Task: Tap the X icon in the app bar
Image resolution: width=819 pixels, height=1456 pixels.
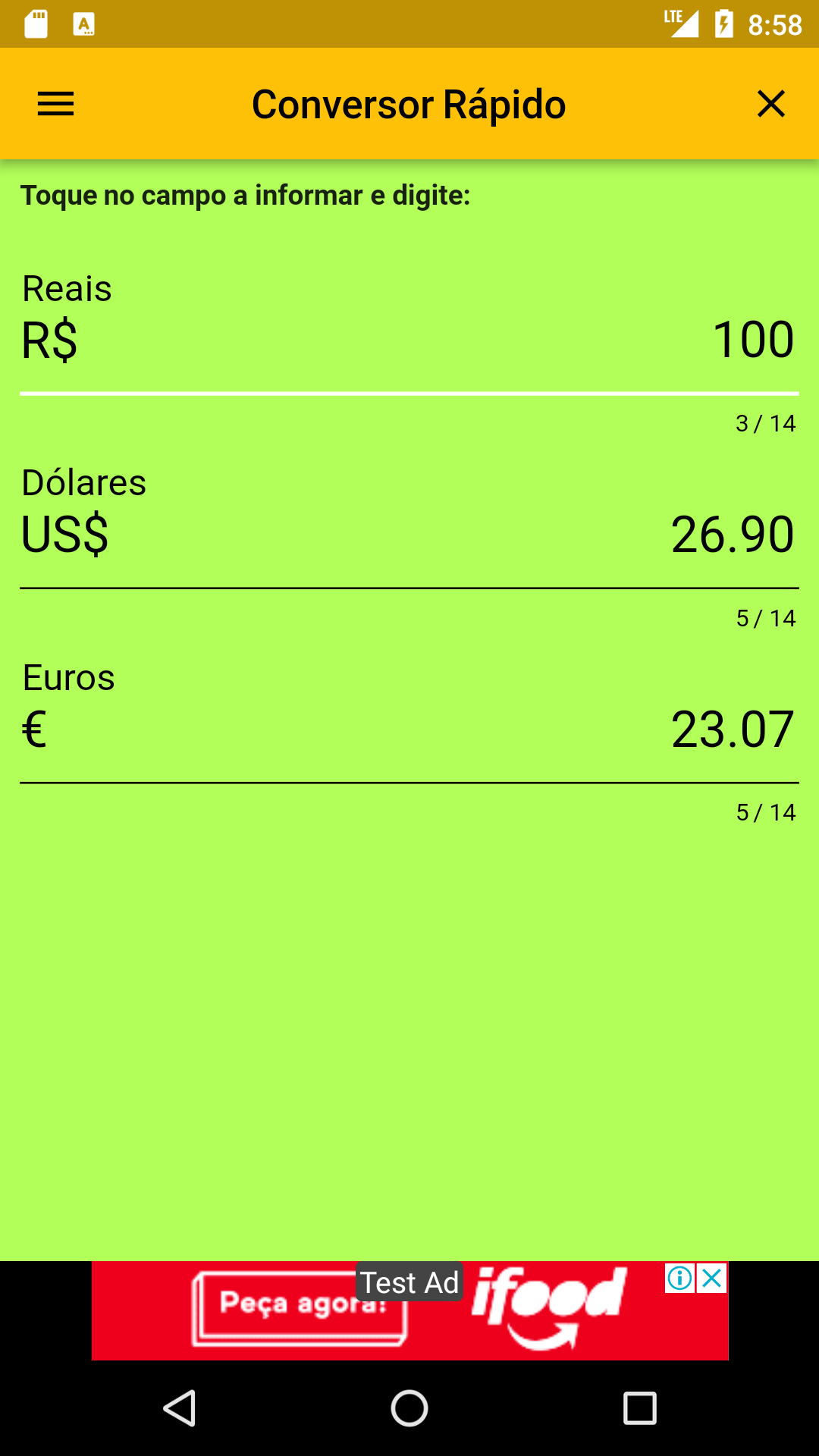Action: pyautogui.click(x=770, y=104)
